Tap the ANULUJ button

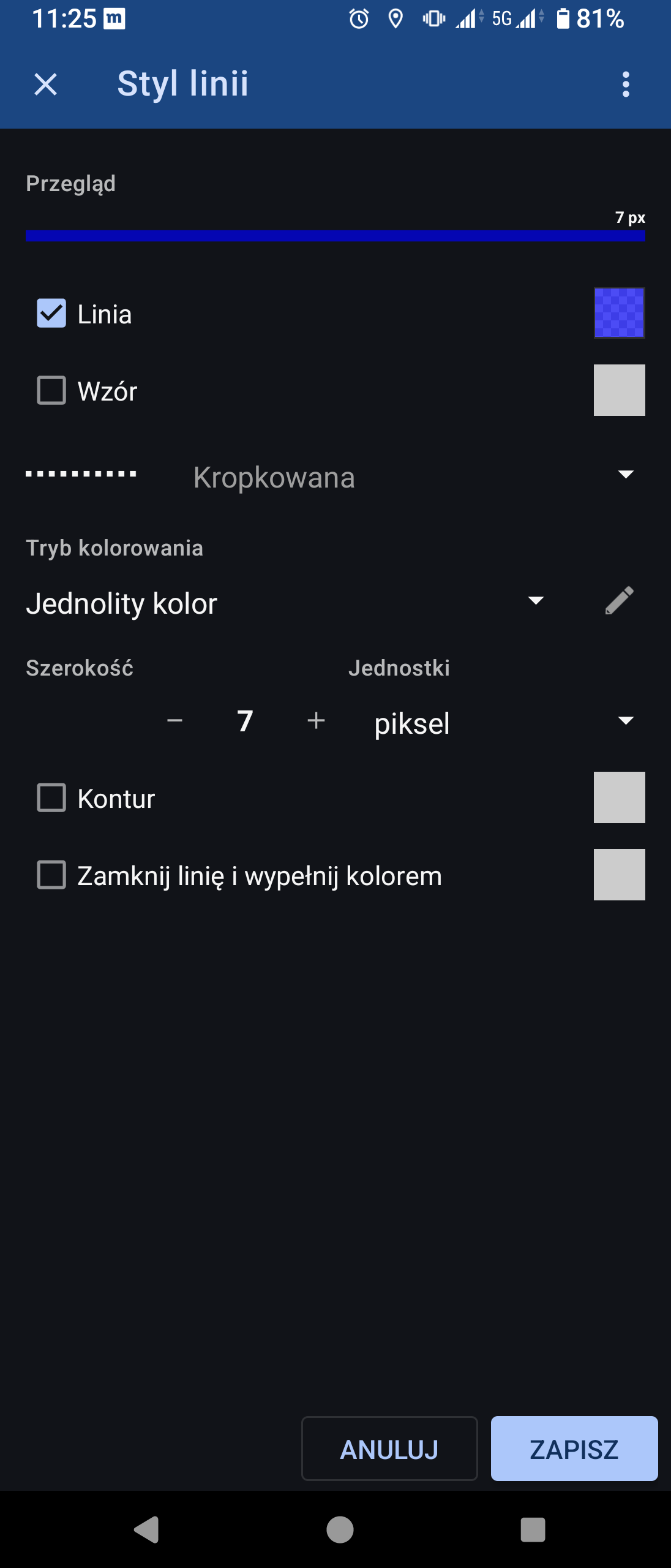(x=389, y=1449)
